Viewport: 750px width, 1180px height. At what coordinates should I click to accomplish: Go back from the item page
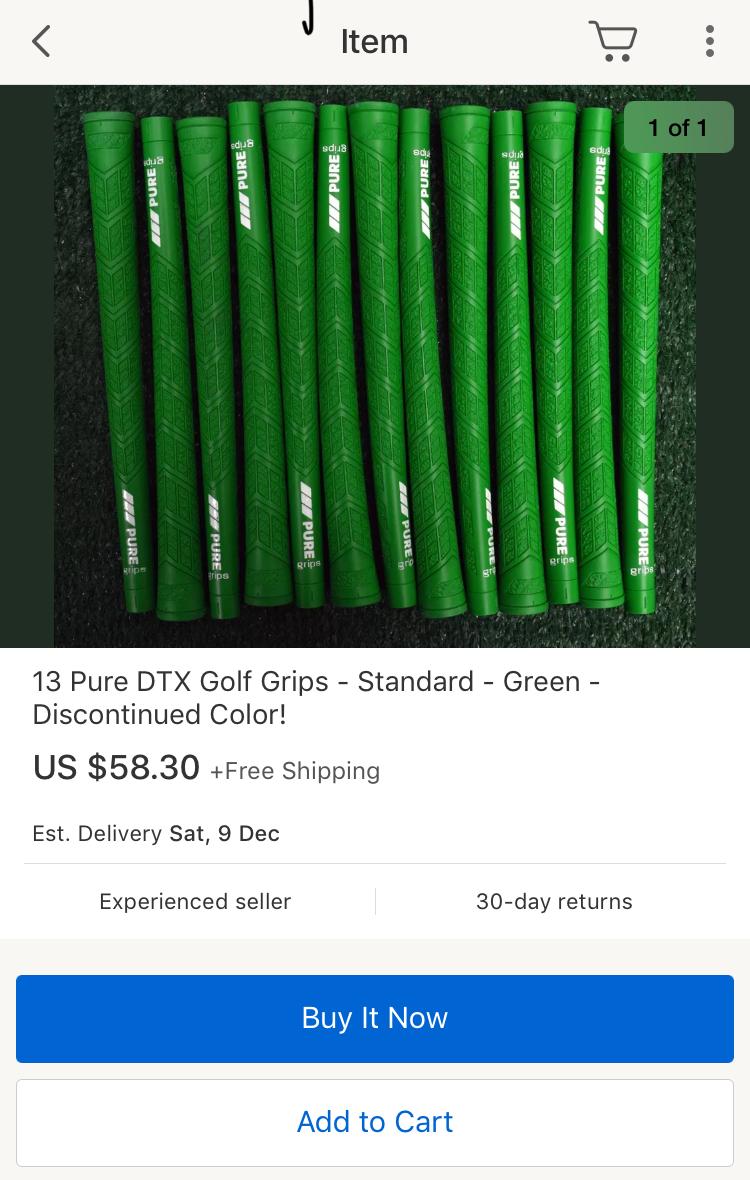coord(41,42)
